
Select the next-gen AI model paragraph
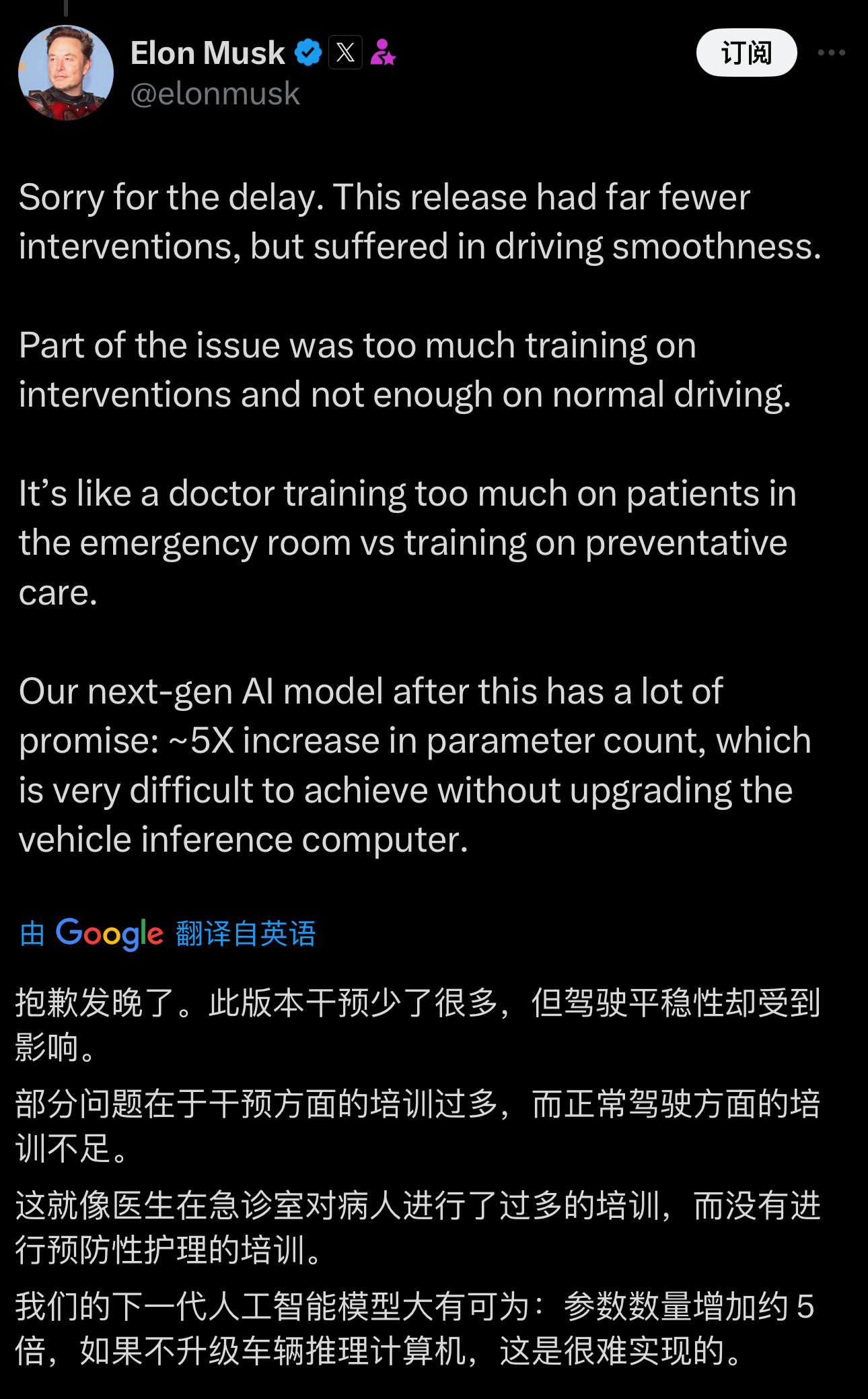(414, 764)
